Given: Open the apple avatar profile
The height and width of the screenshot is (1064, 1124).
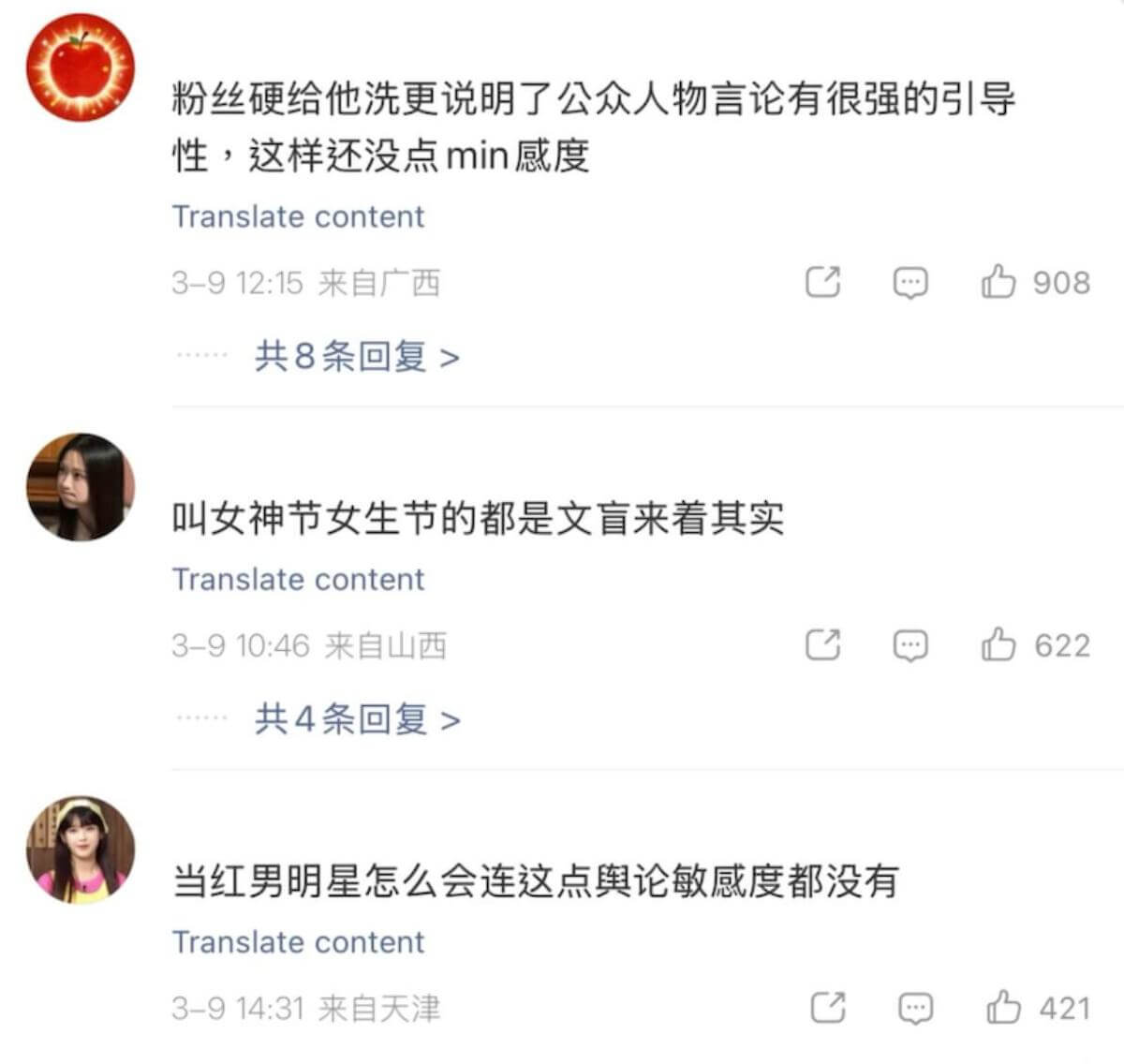Looking at the screenshot, I should point(81,67).
